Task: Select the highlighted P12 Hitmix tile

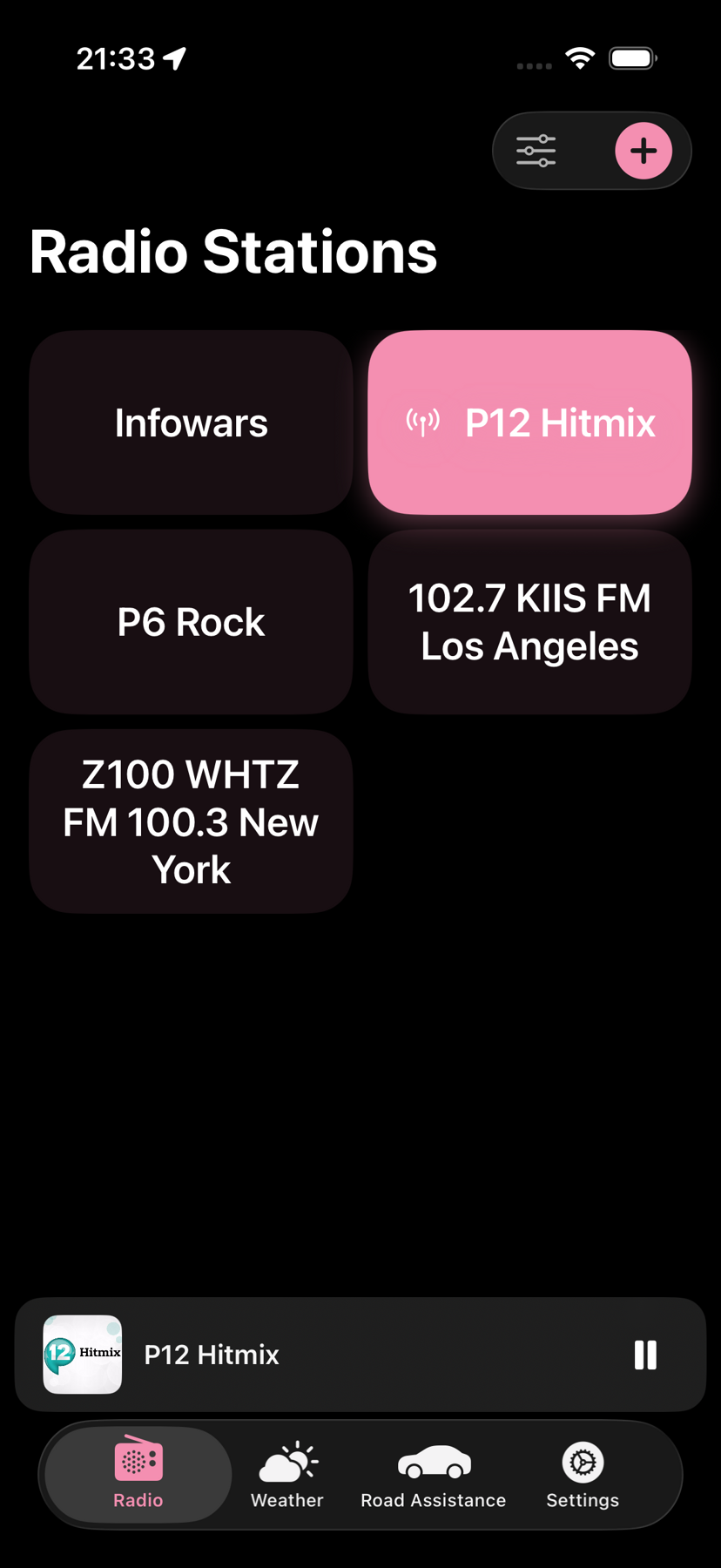Action: tap(529, 422)
